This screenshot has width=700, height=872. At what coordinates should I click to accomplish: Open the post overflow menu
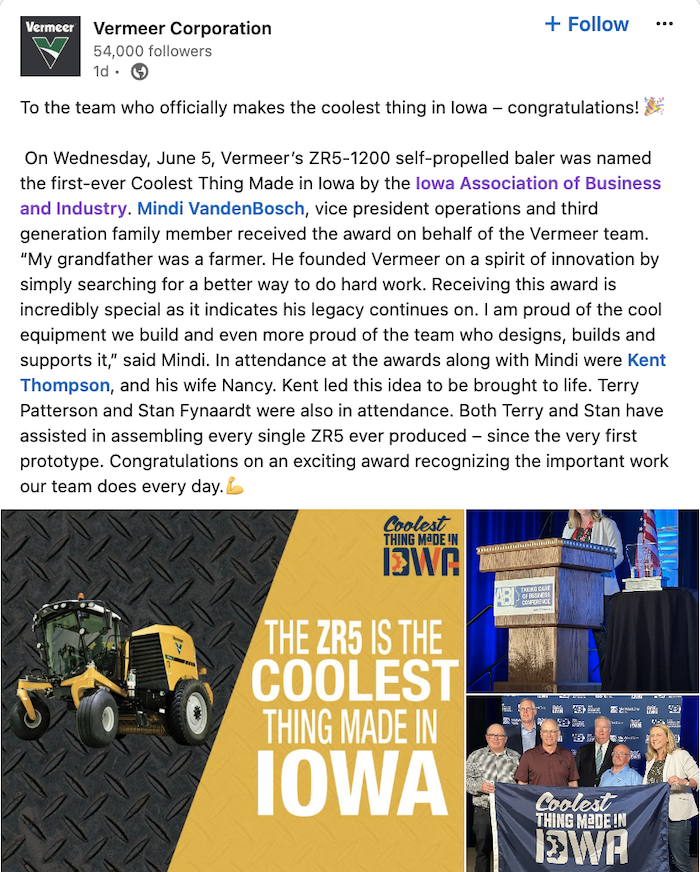[x=664, y=24]
